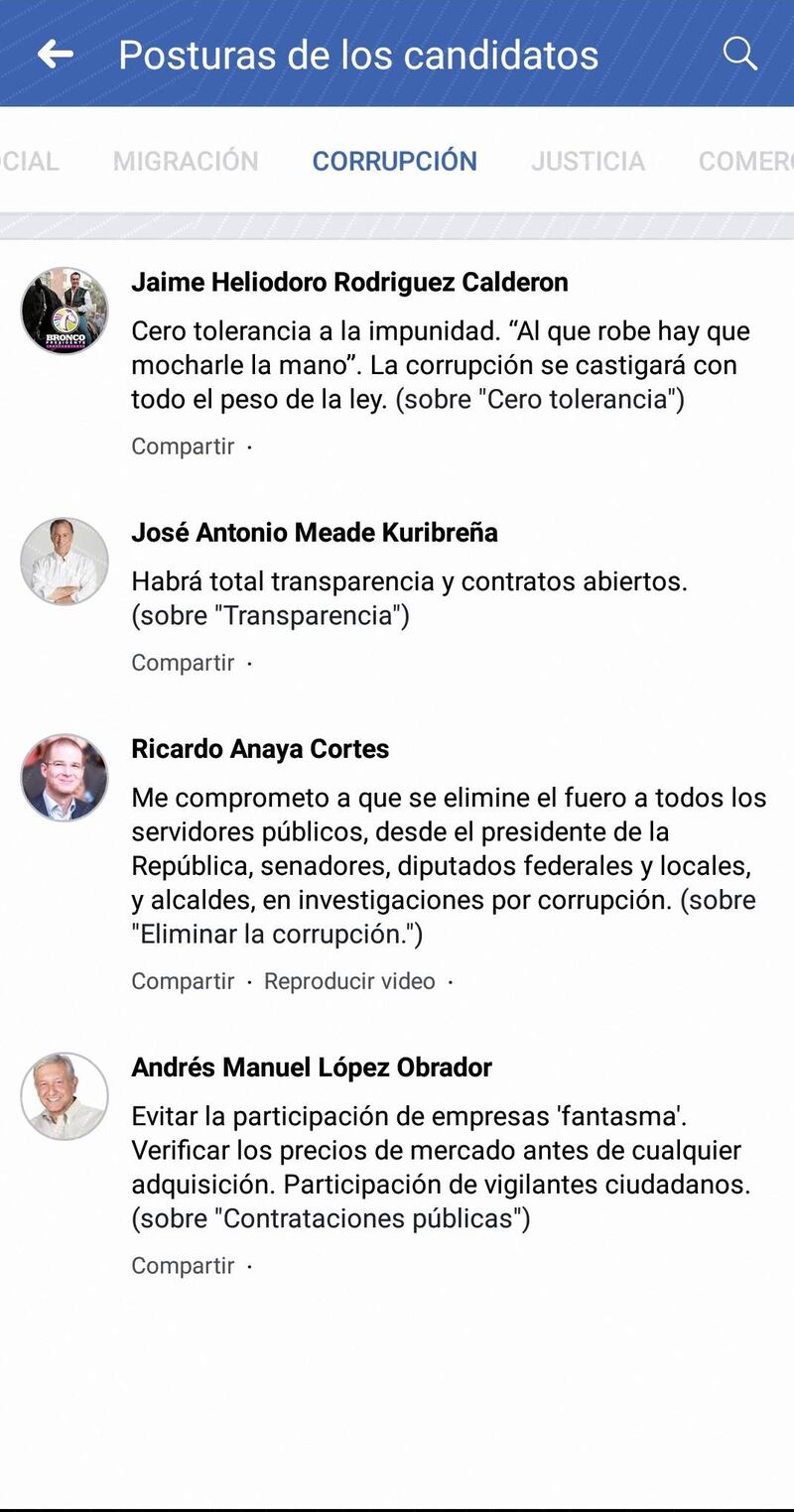Screen dimensions: 794x1512
Task: Open Jaime Heliodoro Rodriguez Calderon's profile picture
Action: point(65,311)
